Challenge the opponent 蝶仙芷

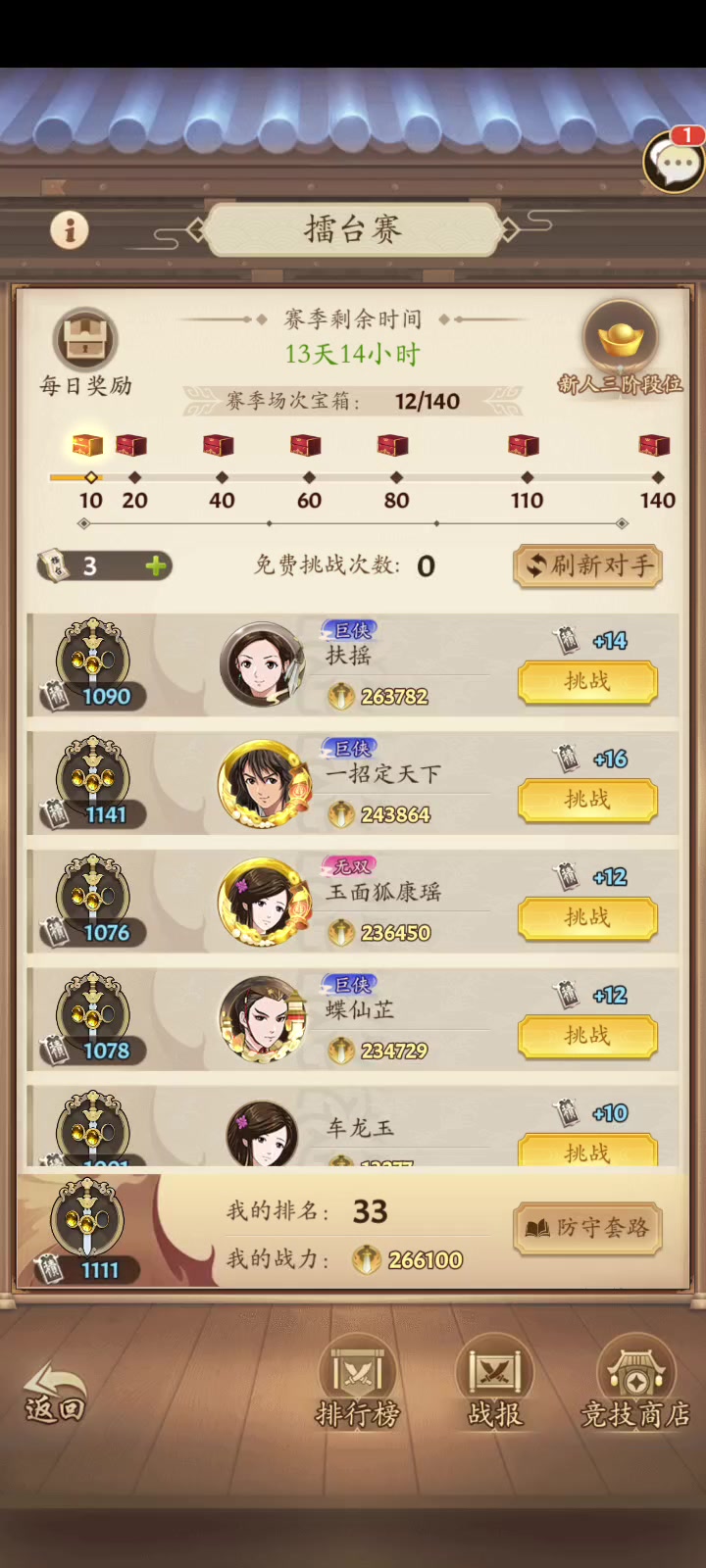click(586, 1036)
